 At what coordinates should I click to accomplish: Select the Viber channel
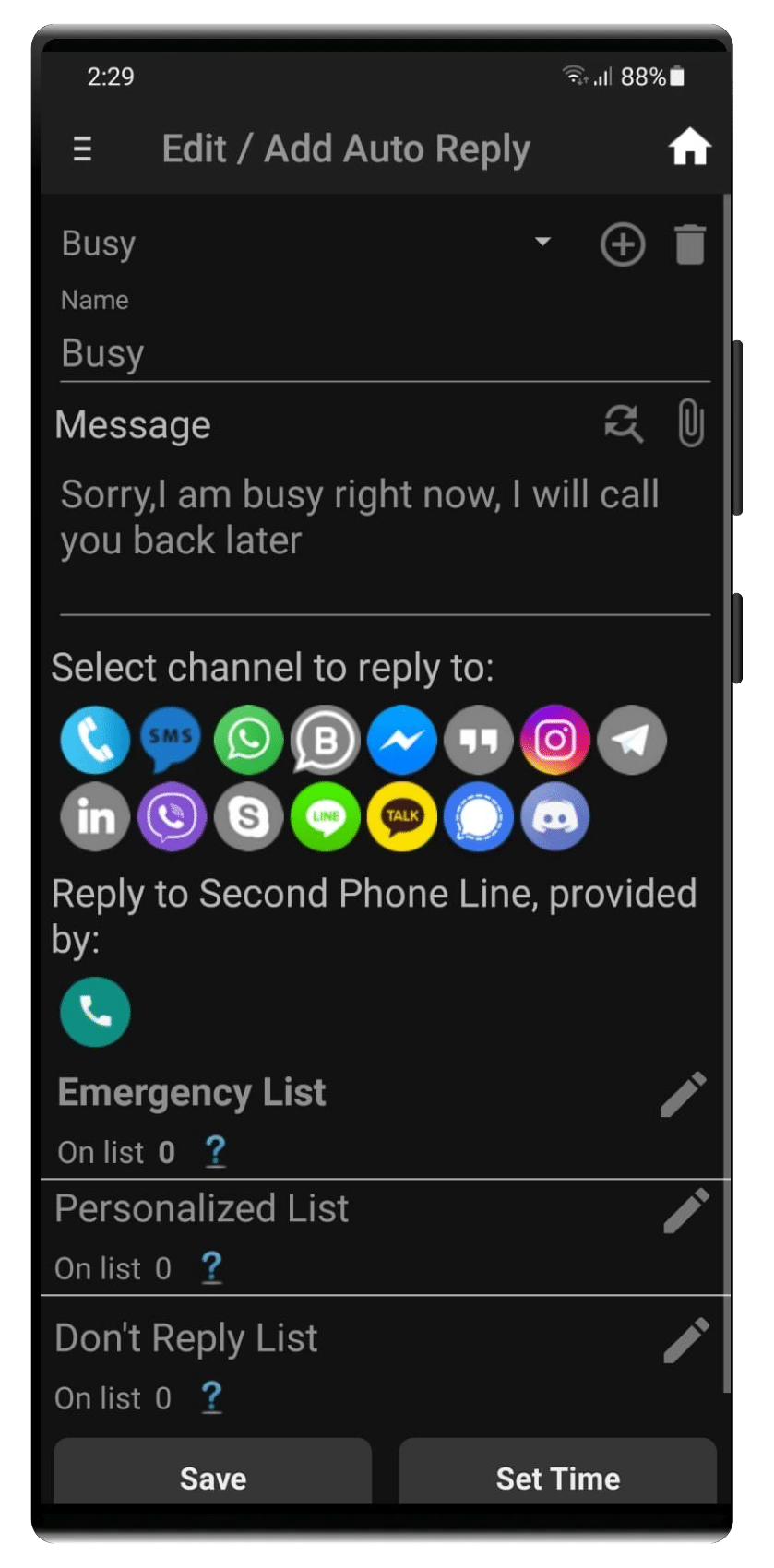tap(172, 816)
